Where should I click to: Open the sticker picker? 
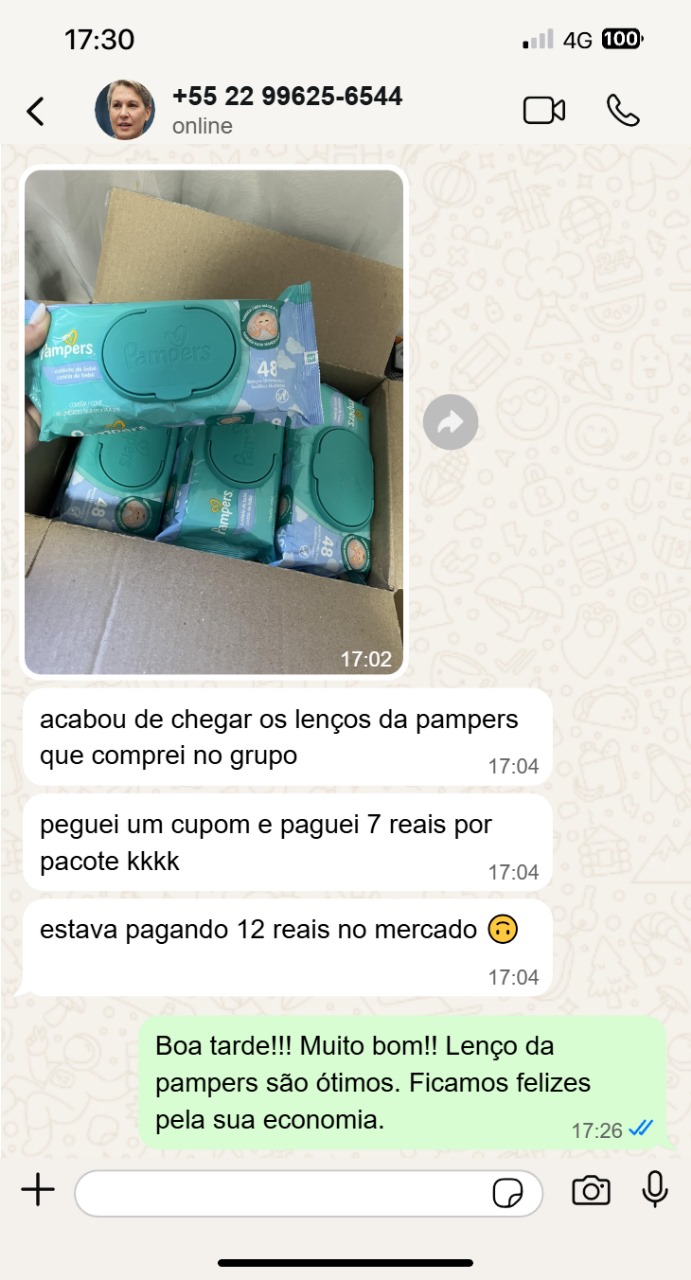509,1192
